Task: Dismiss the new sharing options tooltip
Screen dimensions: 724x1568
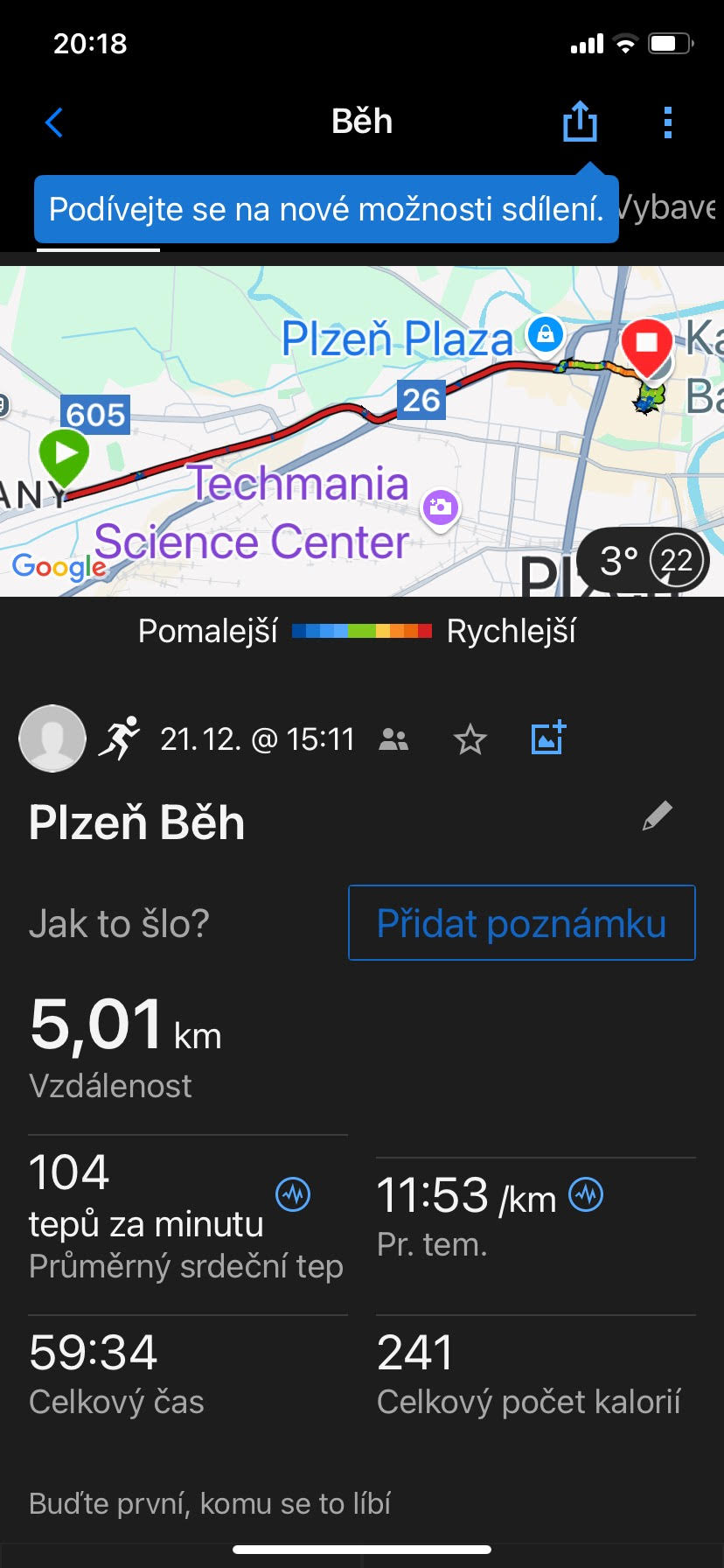Action: pos(326,210)
